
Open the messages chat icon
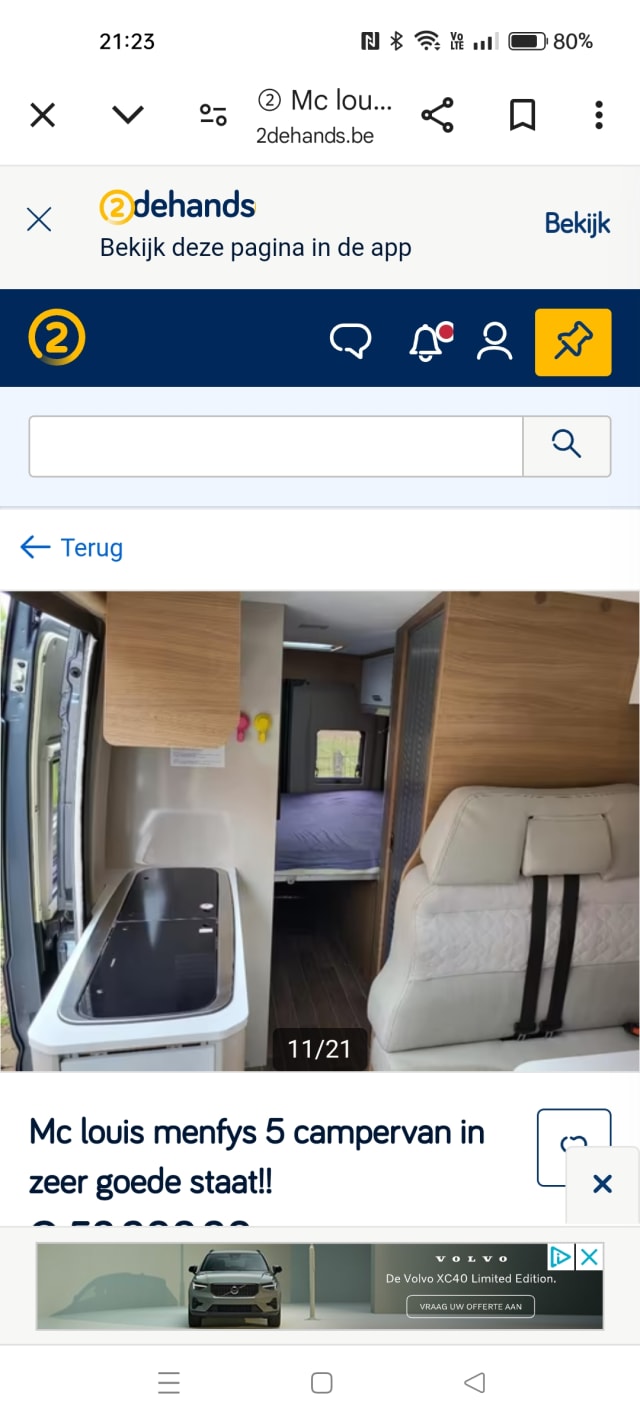click(x=350, y=341)
